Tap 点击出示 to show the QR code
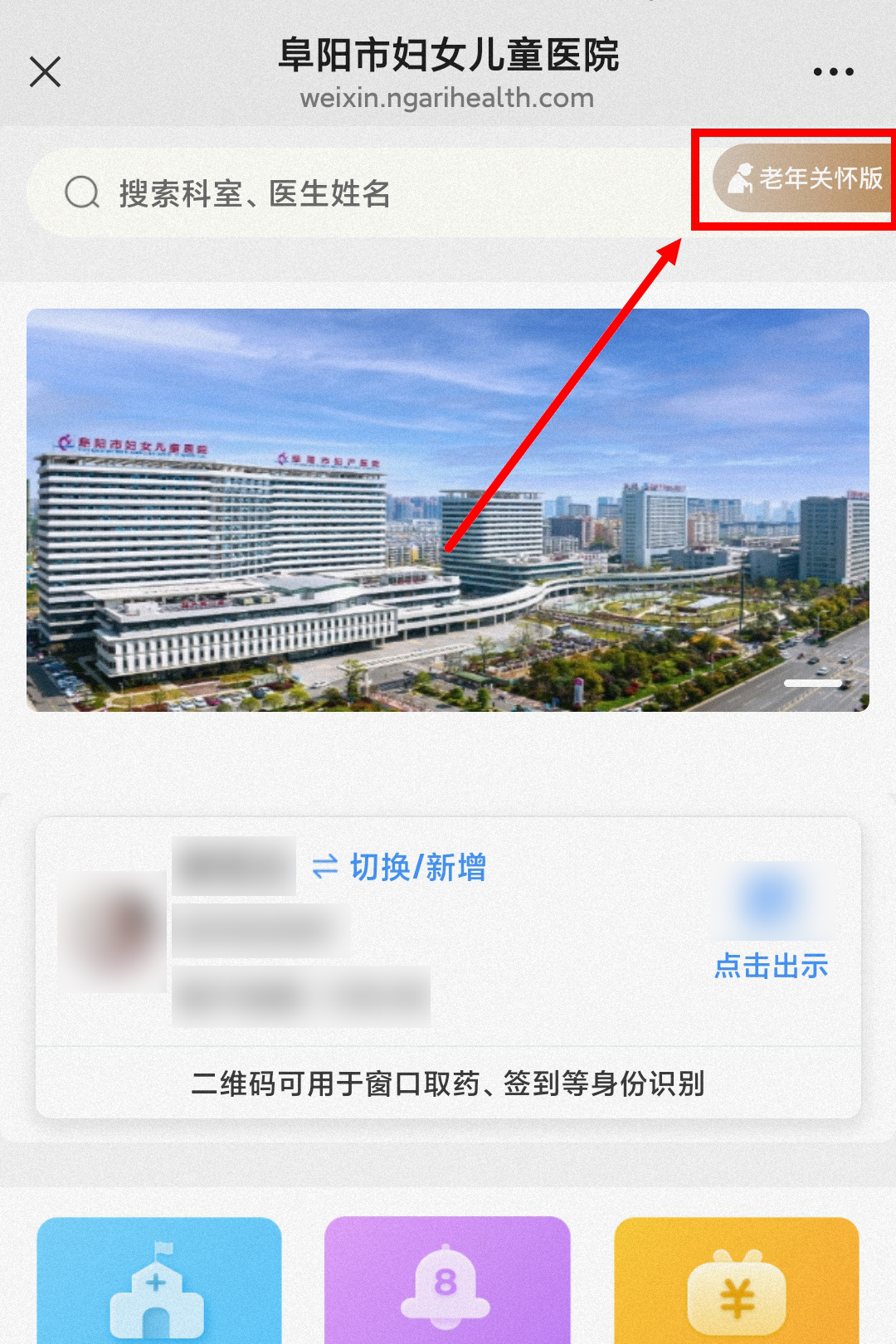Screen dimensions: 896x1344 click(772, 966)
